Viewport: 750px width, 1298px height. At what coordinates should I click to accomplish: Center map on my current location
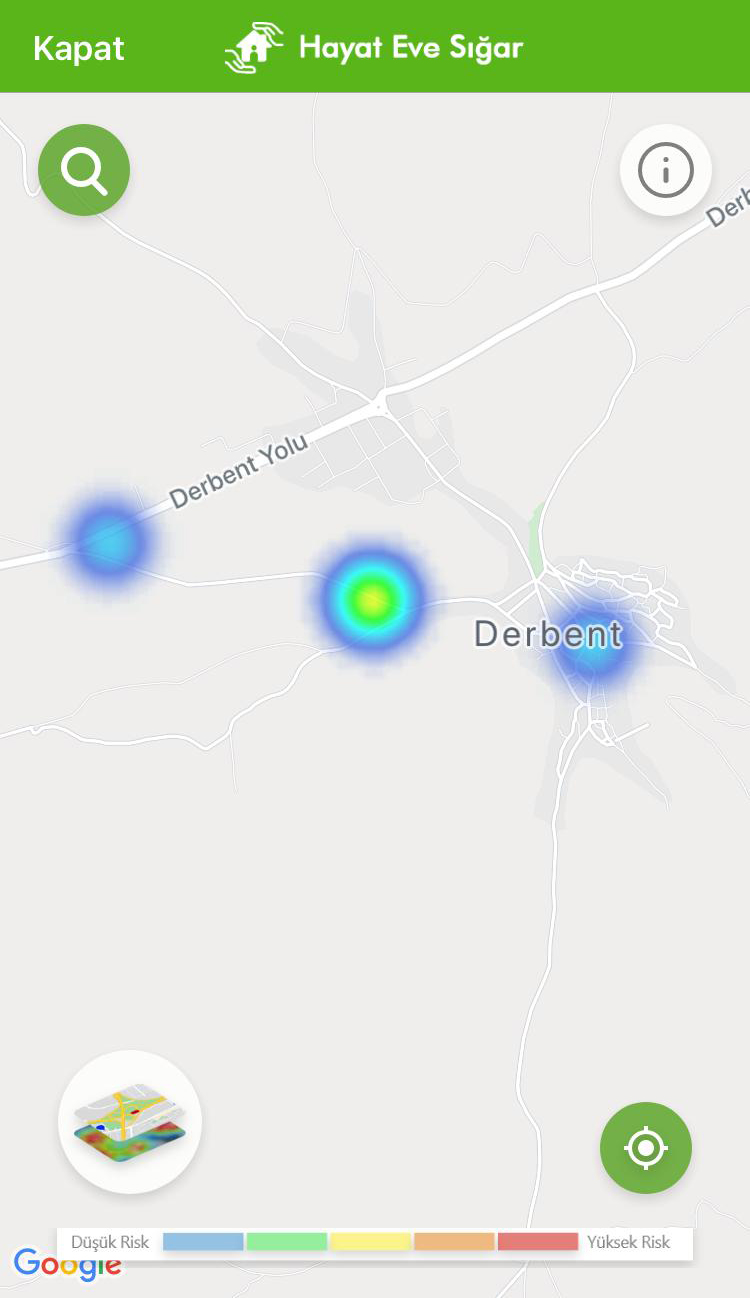point(645,1148)
